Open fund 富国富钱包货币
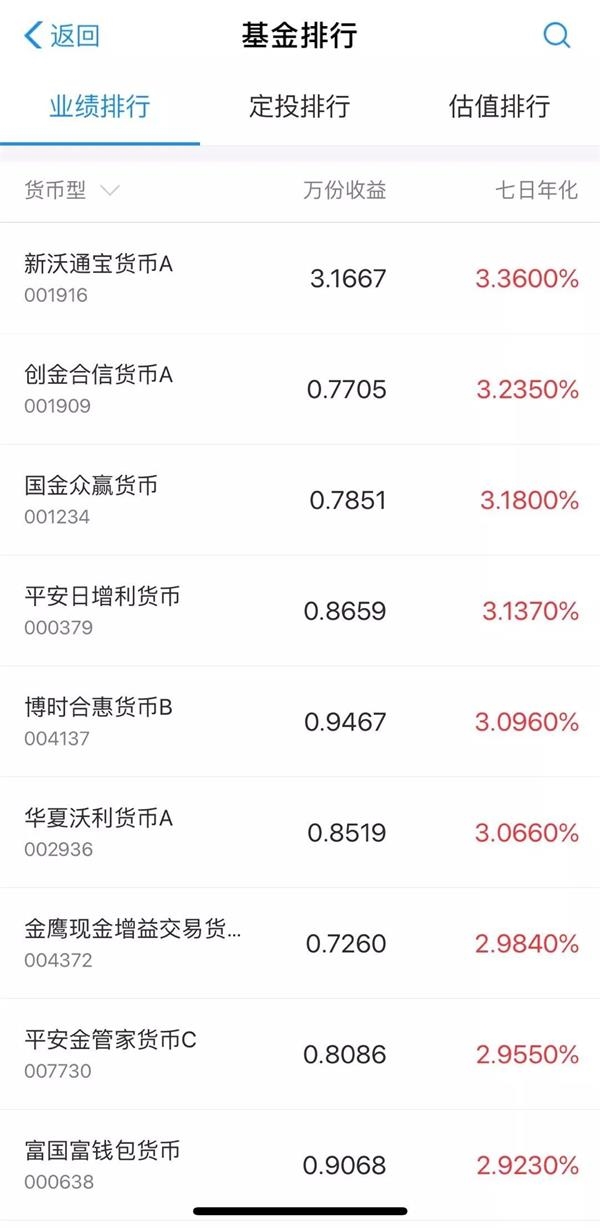This screenshot has height=1228, width=600. (300, 1166)
